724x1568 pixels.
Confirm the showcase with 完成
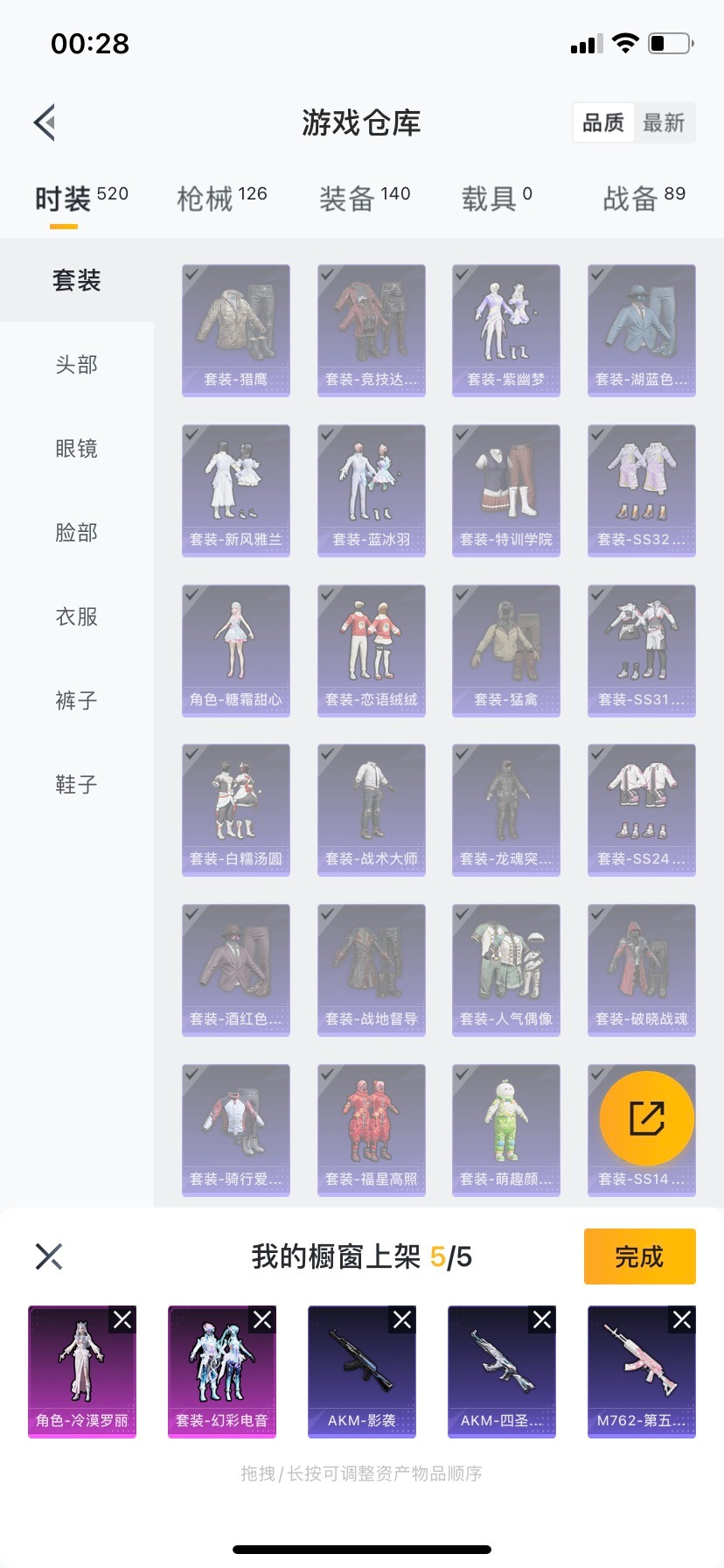[639, 1256]
